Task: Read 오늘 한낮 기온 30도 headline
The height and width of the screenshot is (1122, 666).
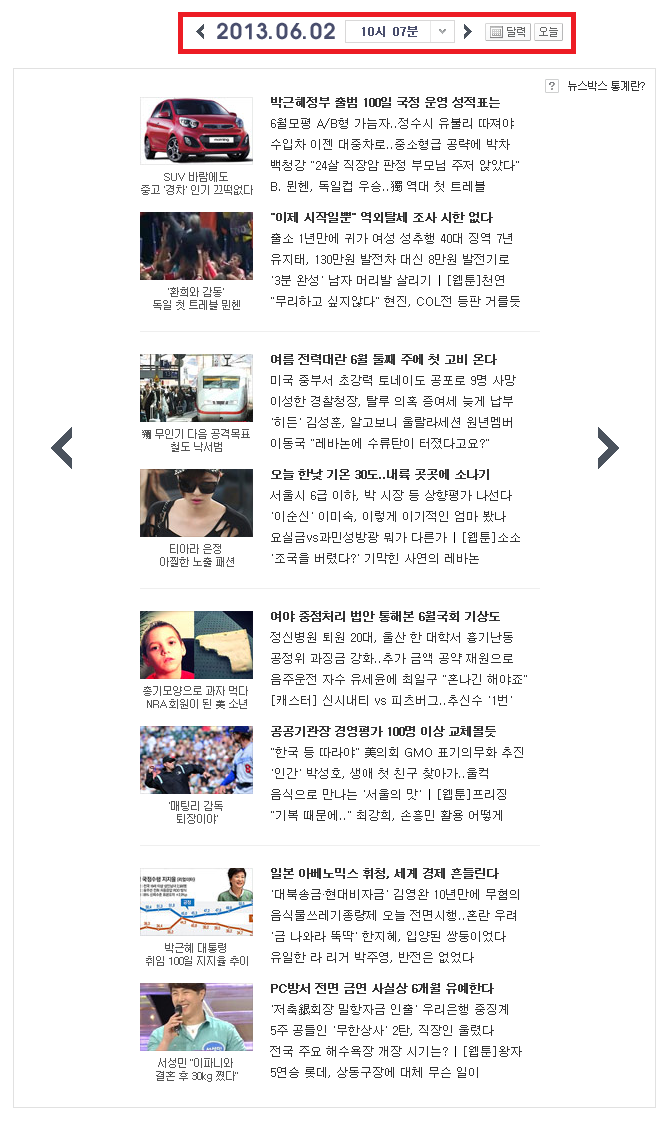Action: (x=380, y=474)
